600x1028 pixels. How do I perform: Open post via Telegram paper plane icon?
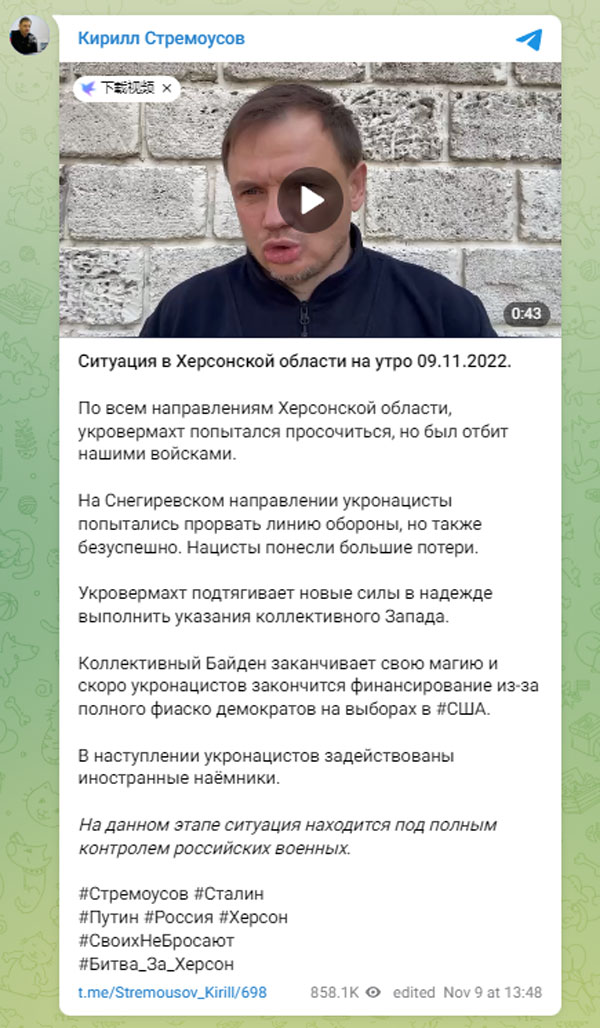[529, 40]
